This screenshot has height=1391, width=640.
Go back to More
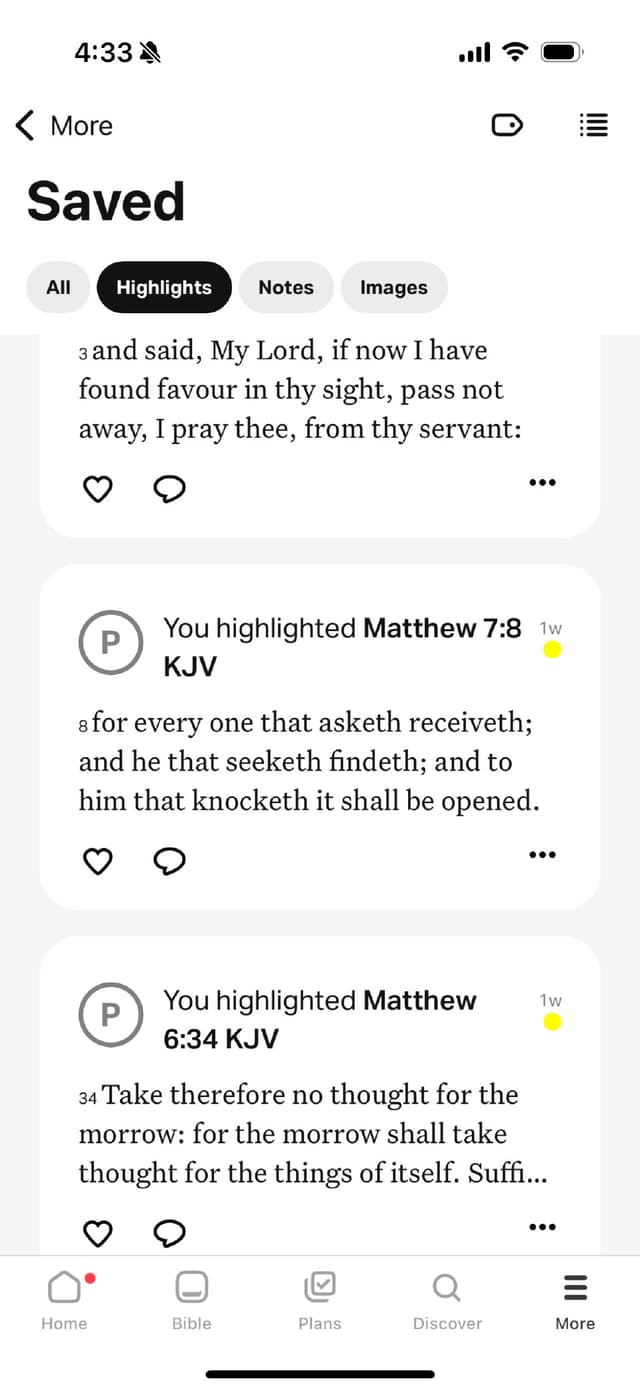[x=64, y=126]
